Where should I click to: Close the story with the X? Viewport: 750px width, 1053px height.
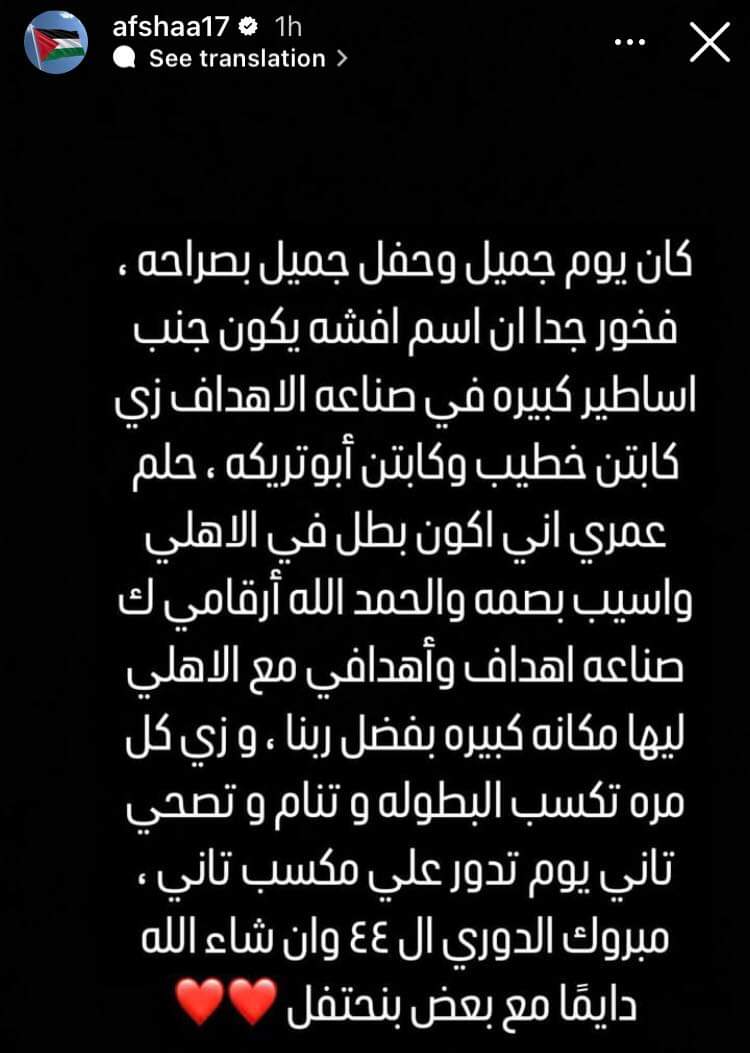[x=710, y=42]
